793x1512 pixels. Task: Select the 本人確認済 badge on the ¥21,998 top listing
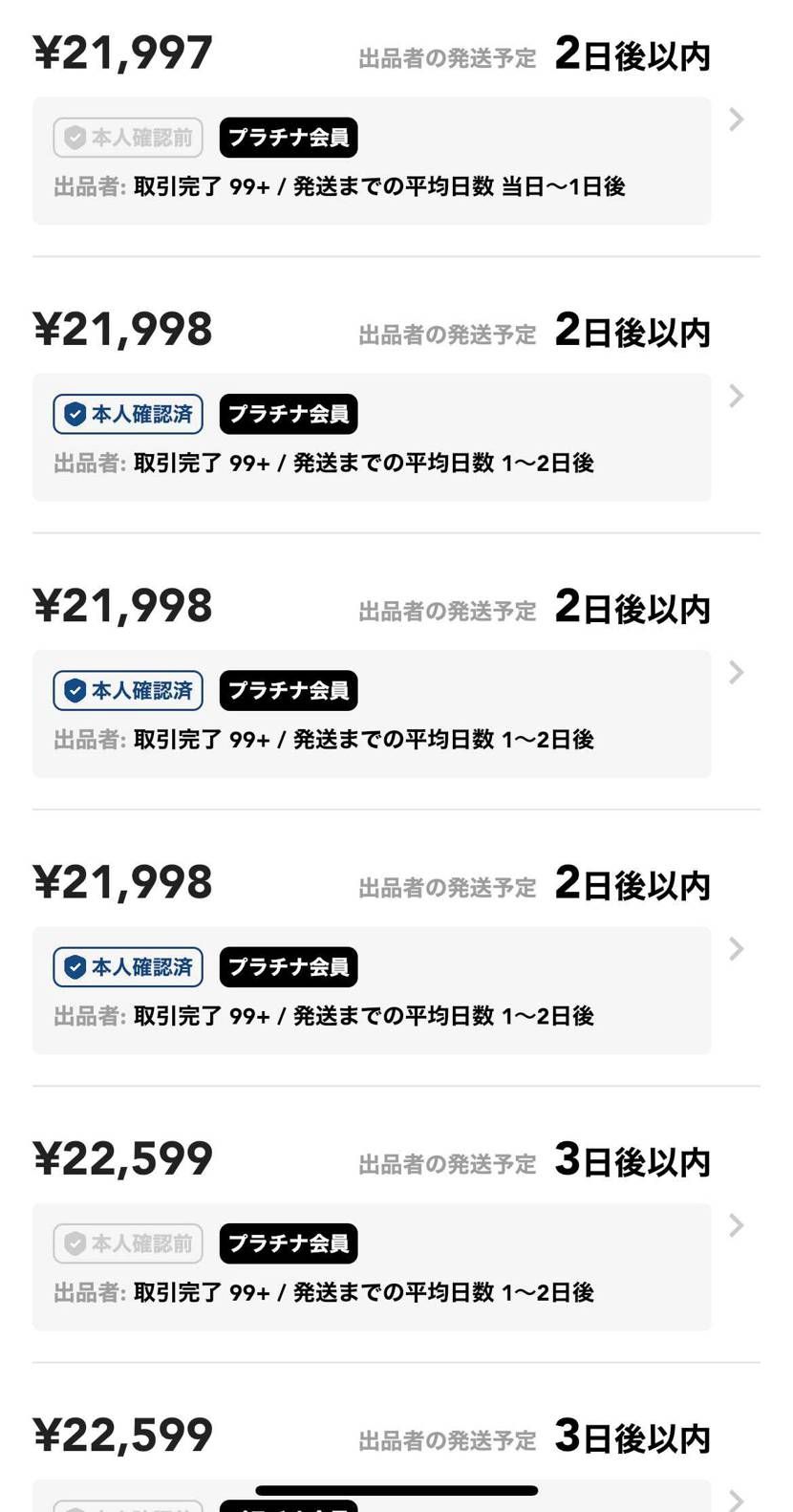click(x=127, y=414)
